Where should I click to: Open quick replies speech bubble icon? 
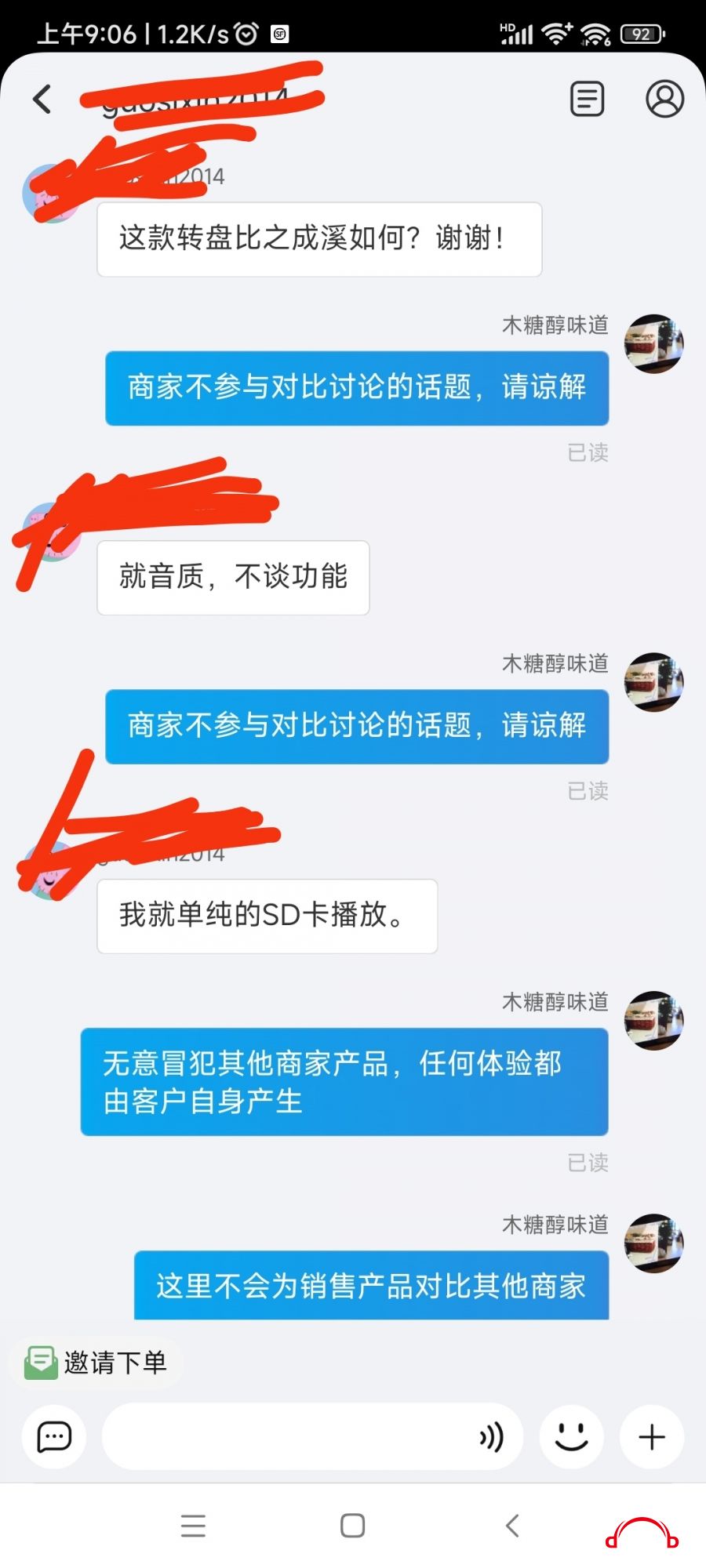tap(54, 1437)
